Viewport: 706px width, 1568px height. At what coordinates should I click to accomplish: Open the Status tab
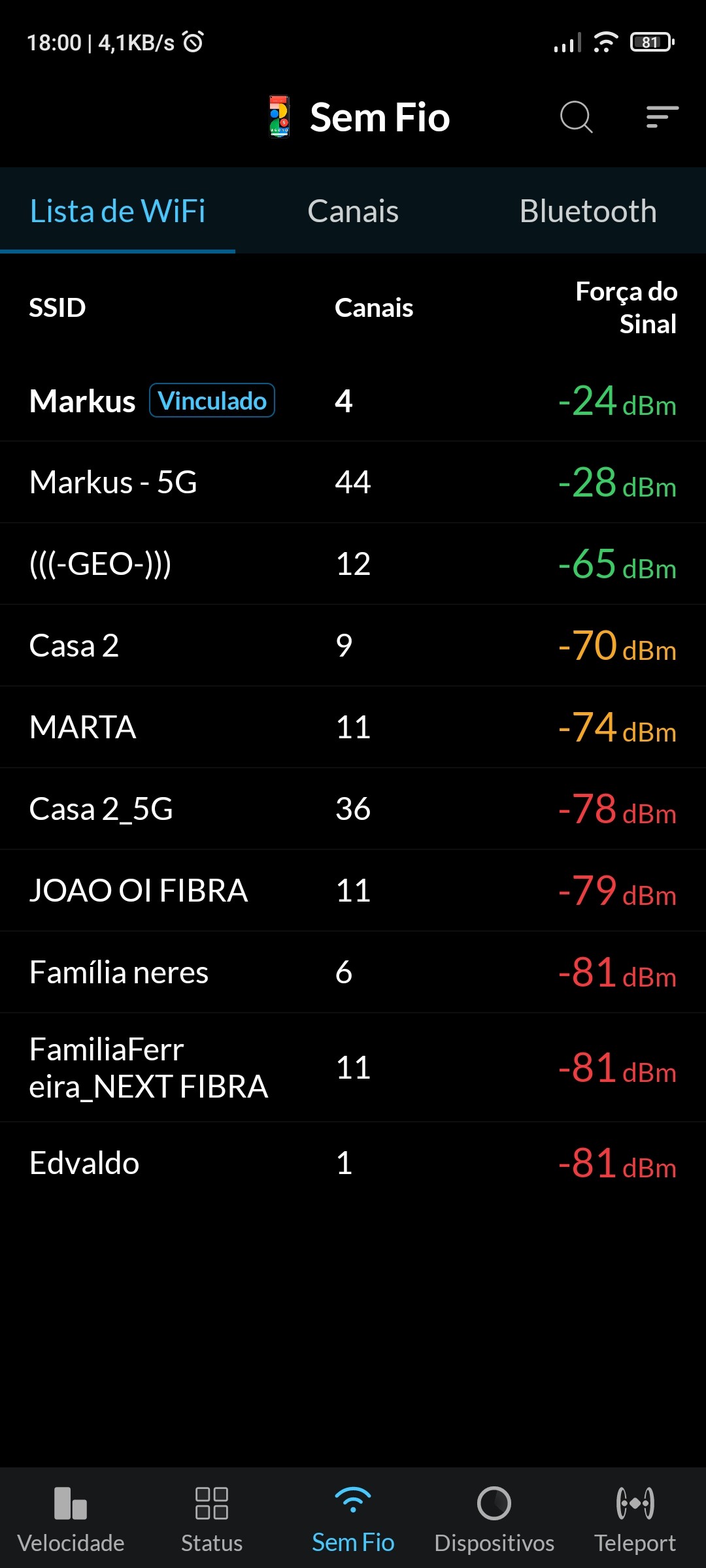click(x=212, y=1519)
